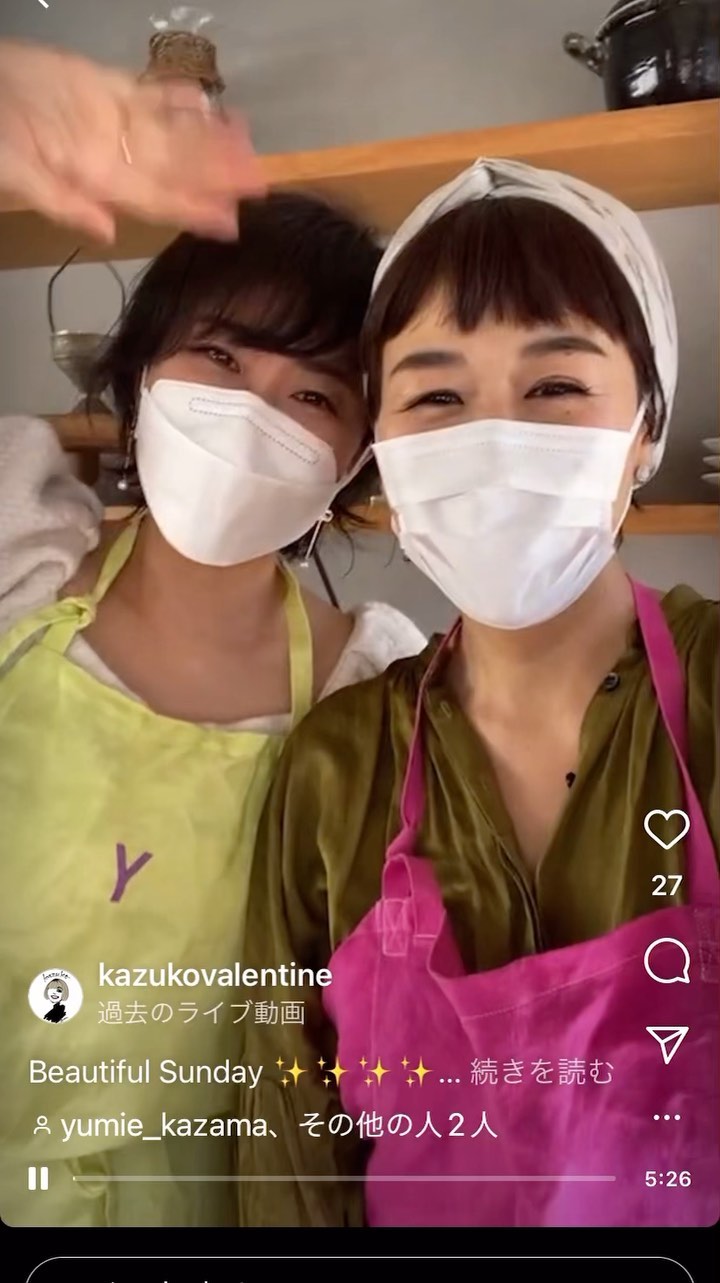Share video via paper plane icon
The width and height of the screenshot is (720, 1283).
666,1043
